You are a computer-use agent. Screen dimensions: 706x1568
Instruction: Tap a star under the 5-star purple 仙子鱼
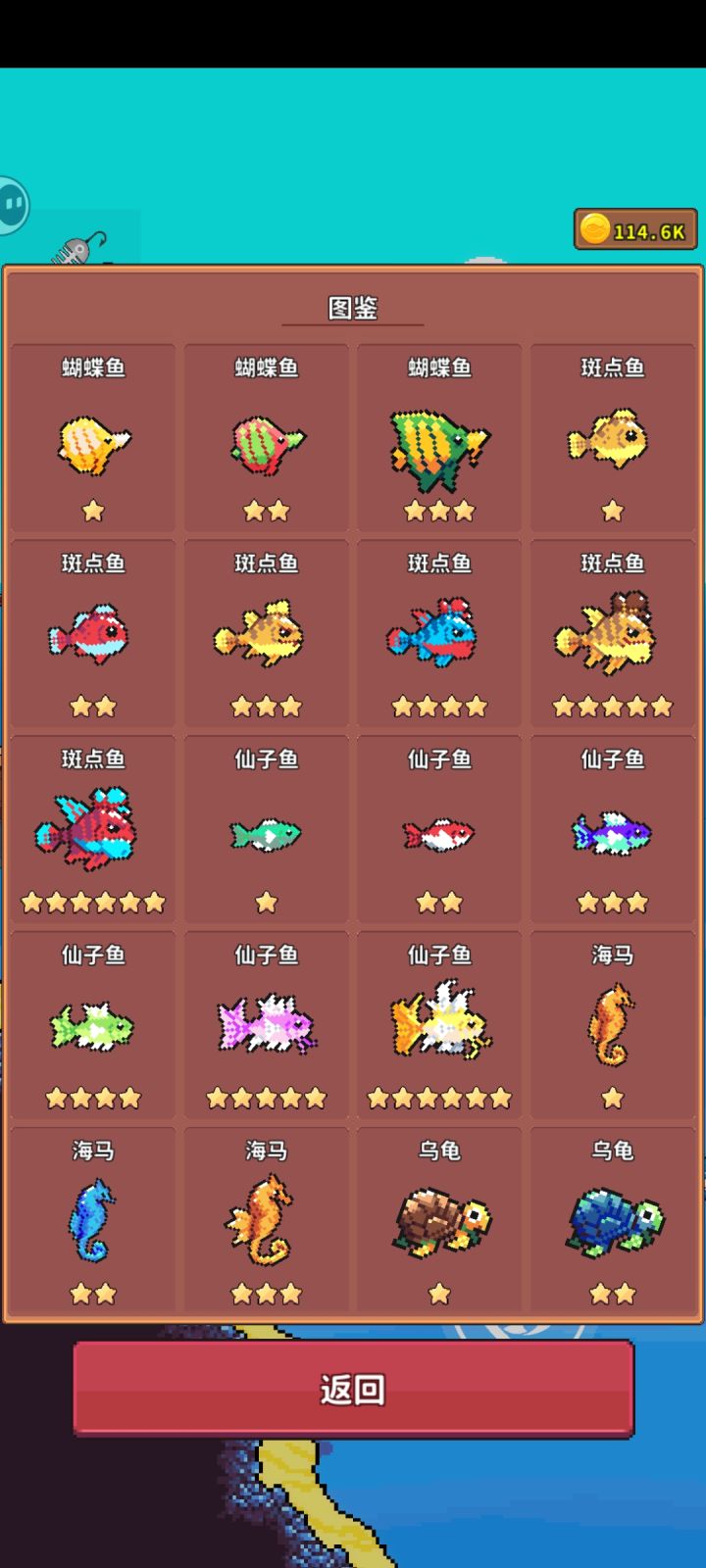click(266, 1097)
